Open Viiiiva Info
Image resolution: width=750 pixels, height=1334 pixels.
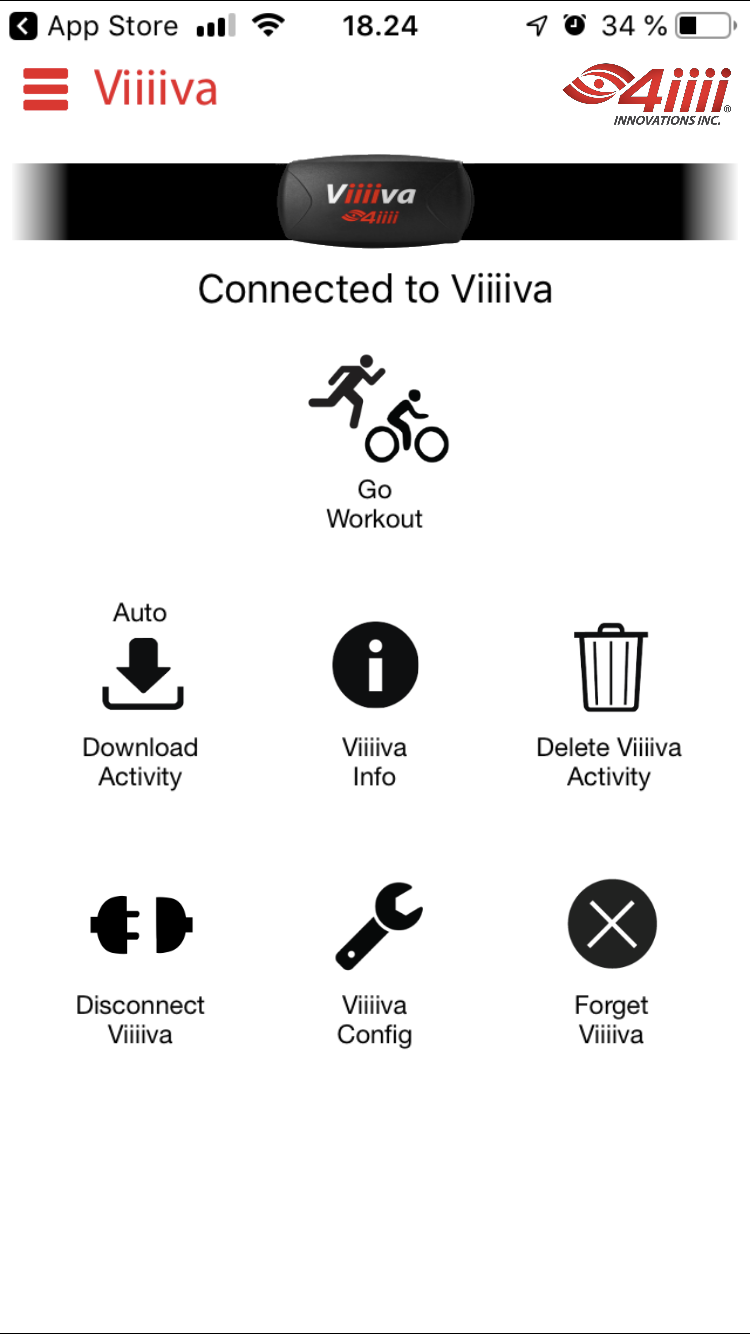pyautogui.click(x=374, y=705)
